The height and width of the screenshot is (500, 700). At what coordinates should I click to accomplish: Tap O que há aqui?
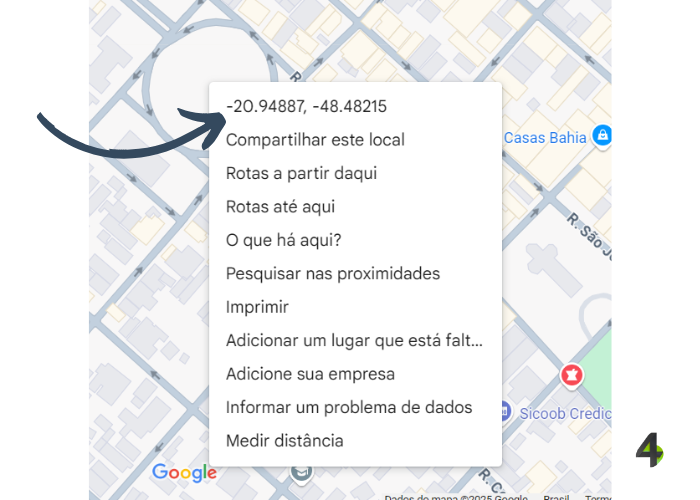(282, 240)
